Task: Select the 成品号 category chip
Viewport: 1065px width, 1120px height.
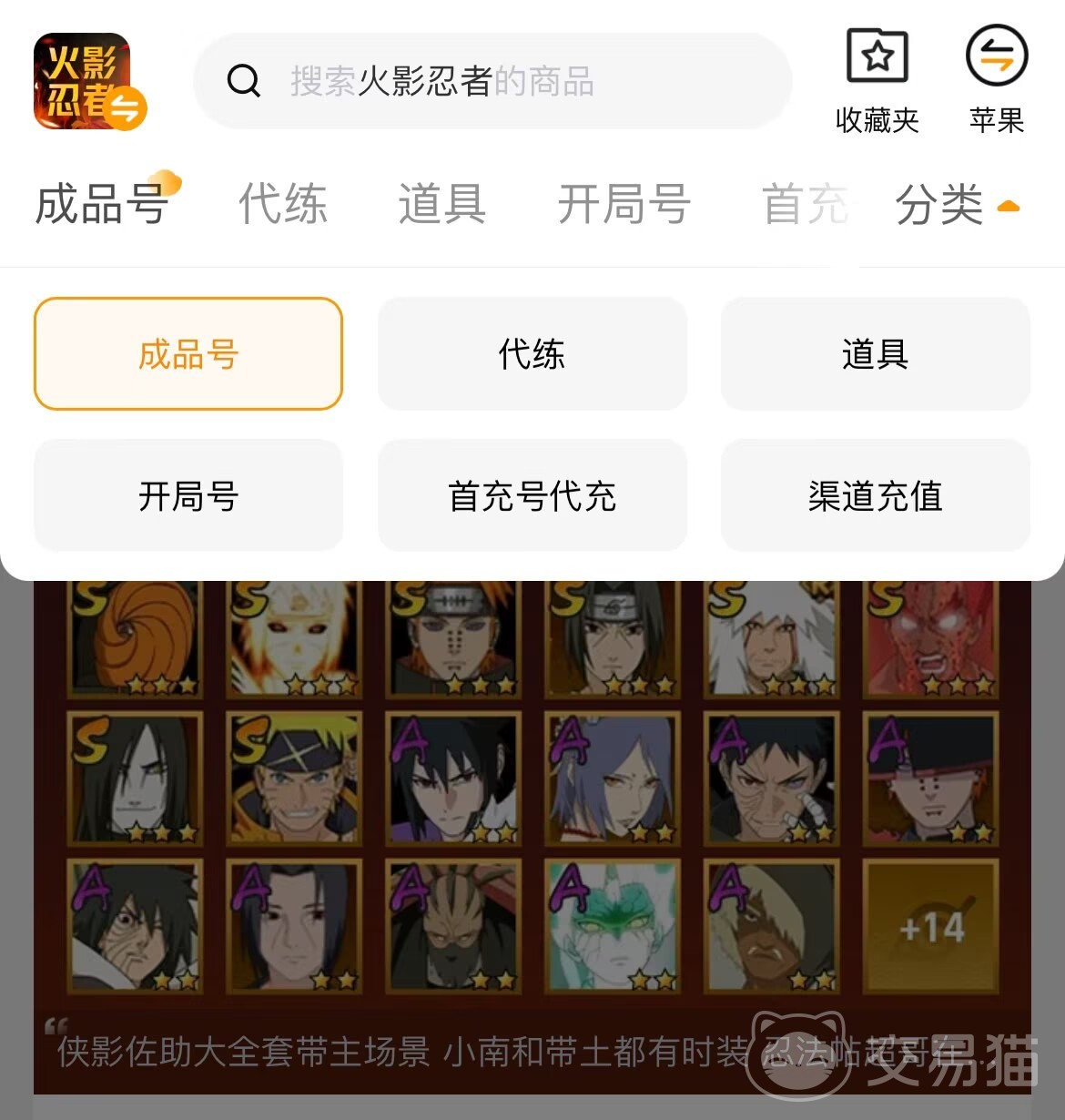Action: click(188, 354)
